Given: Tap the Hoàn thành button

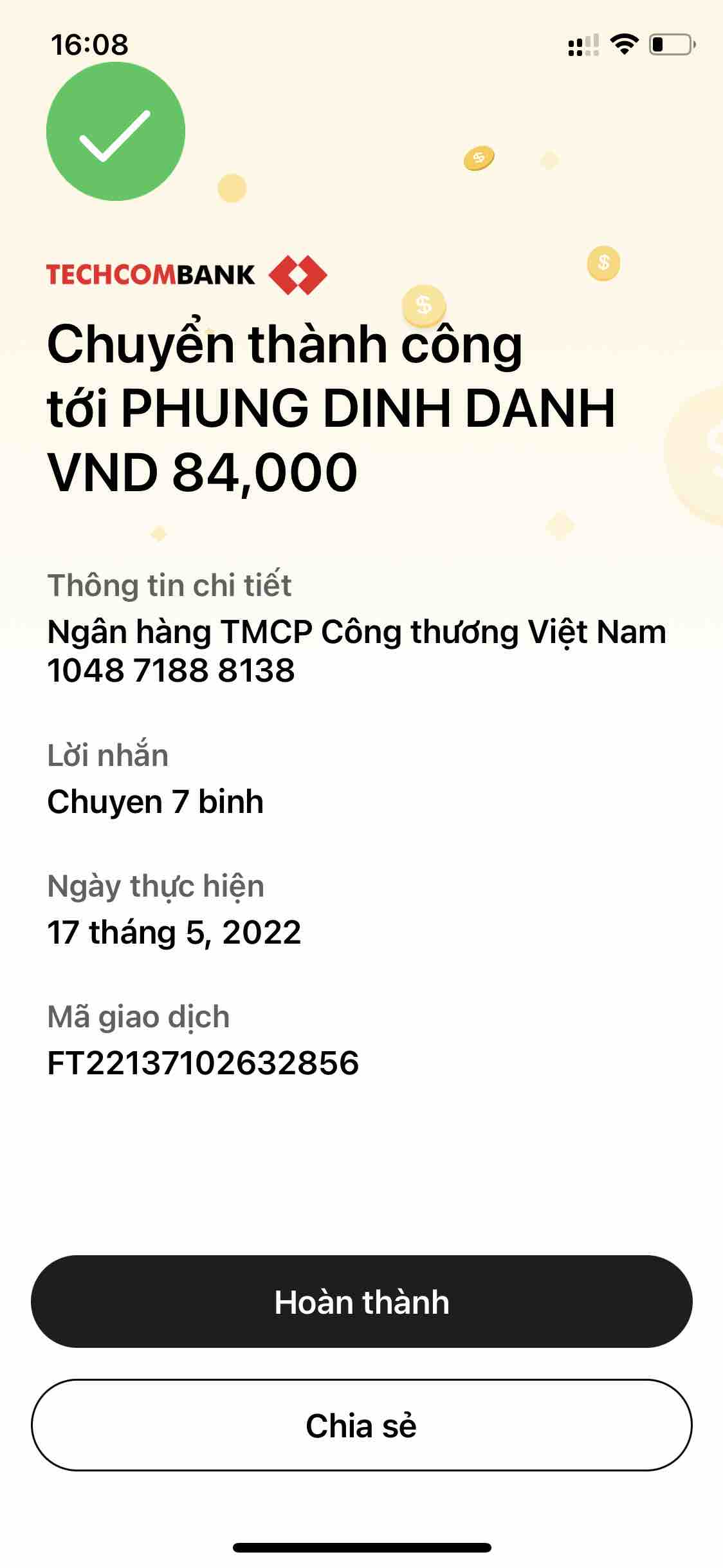Looking at the screenshot, I should pyautogui.click(x=361, y=1302).
